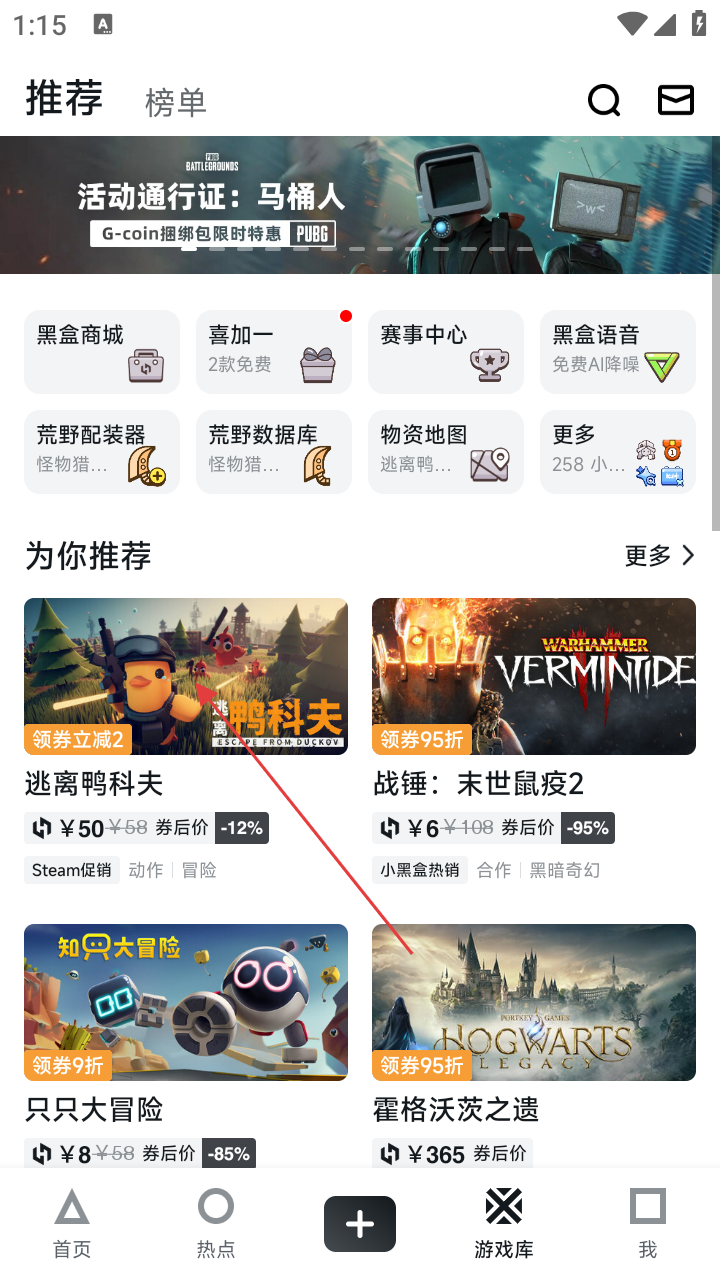View 更多 recommendations in 为你推荐
Image resolution: width=720 pixels, height=1280 pixels.
click(659, 556)
